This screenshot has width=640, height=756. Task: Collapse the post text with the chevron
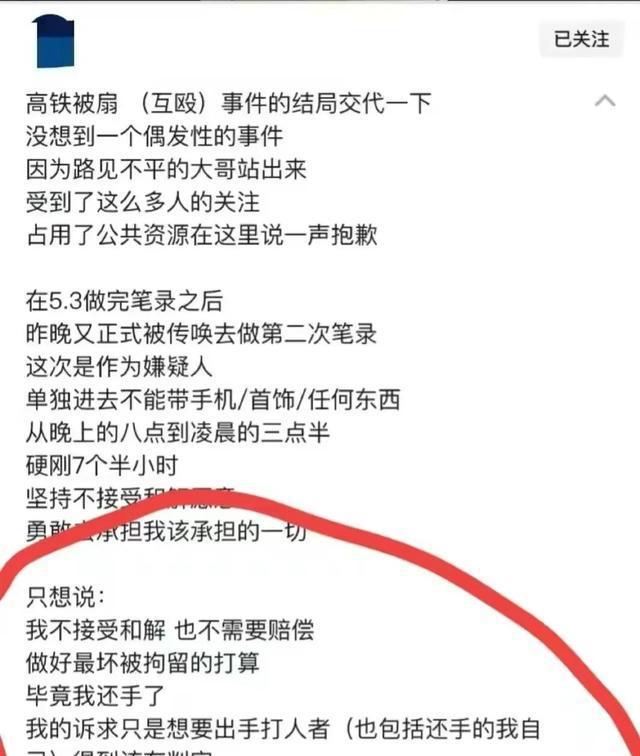604,100
